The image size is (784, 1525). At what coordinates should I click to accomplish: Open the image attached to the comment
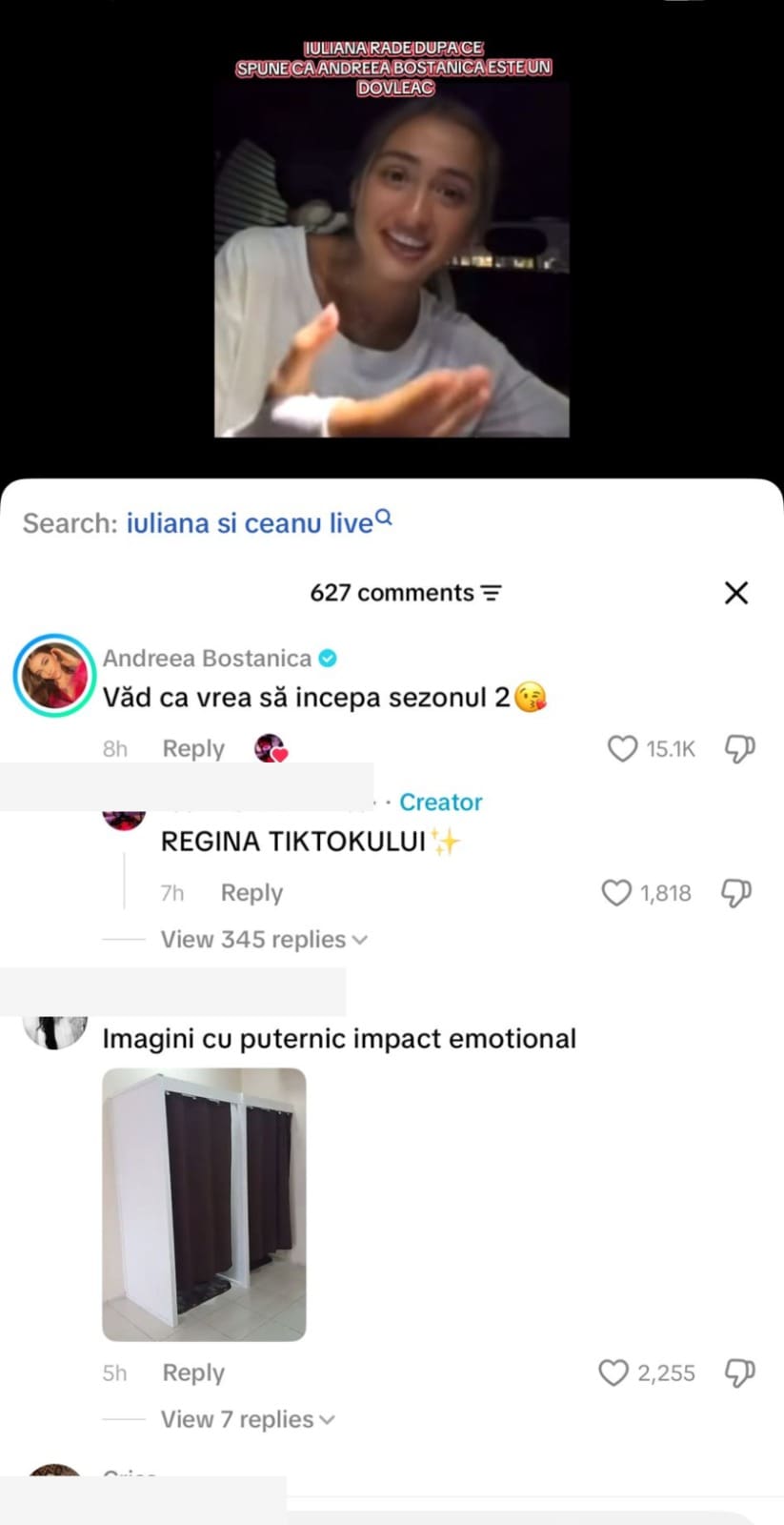tap(204, 1205)
